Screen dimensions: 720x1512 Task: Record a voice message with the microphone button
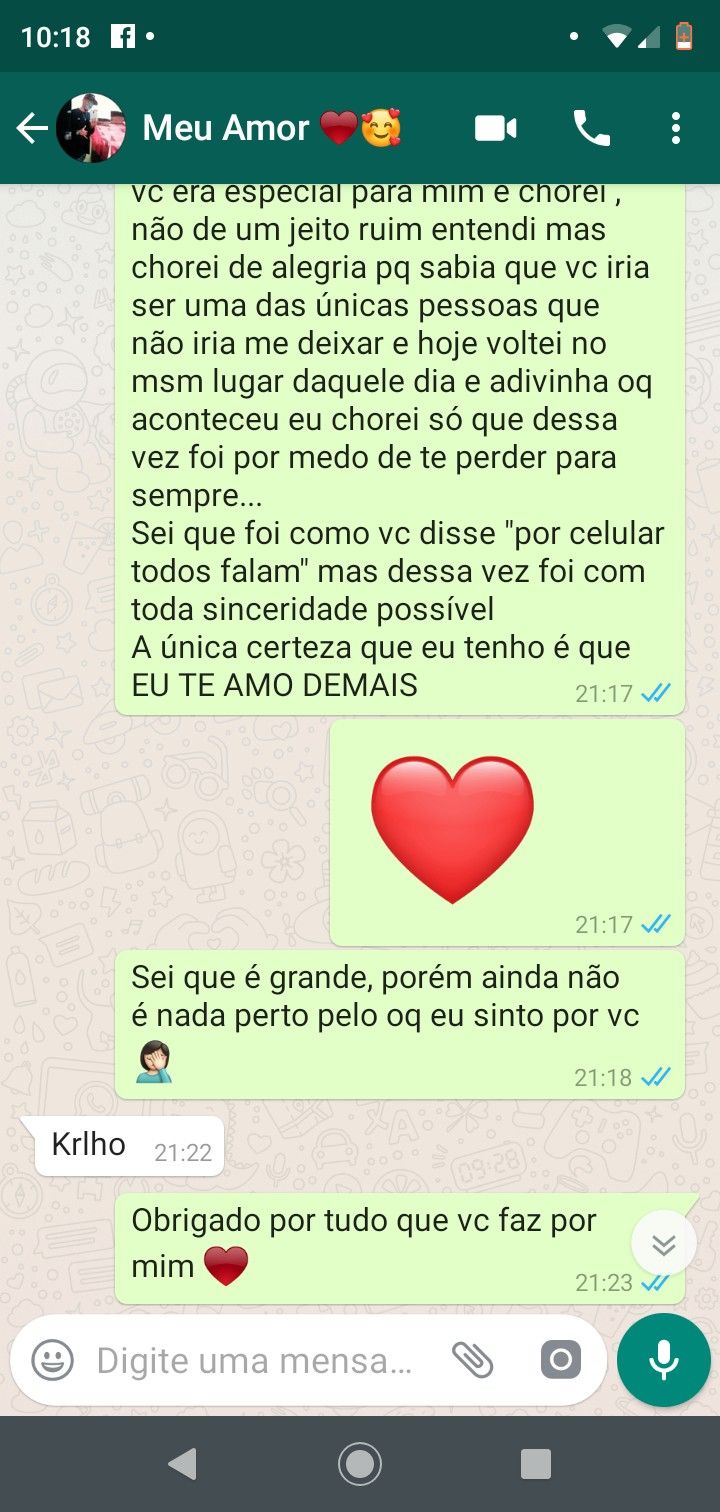coord(663,1359)
